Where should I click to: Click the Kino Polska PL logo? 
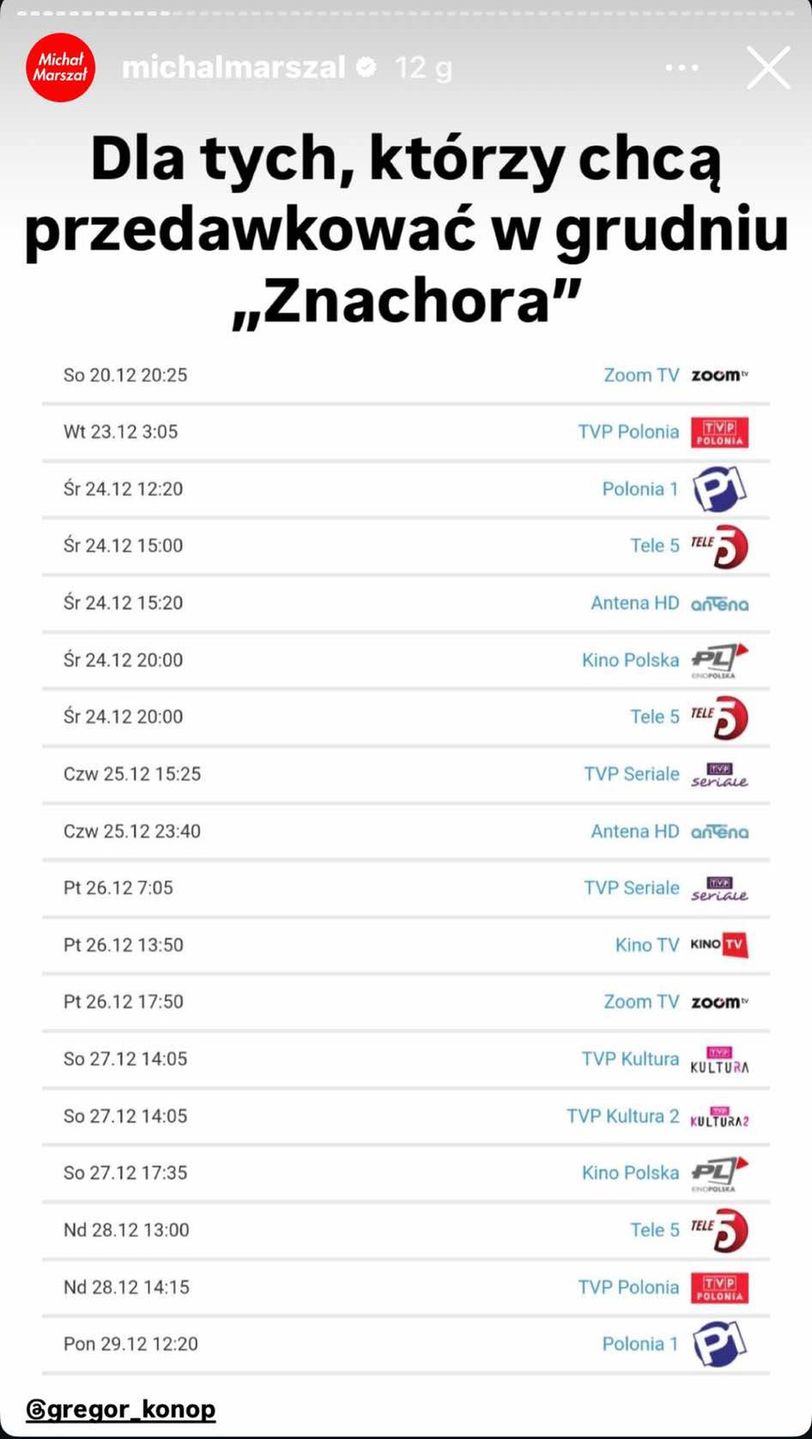(x=719, y=659)
